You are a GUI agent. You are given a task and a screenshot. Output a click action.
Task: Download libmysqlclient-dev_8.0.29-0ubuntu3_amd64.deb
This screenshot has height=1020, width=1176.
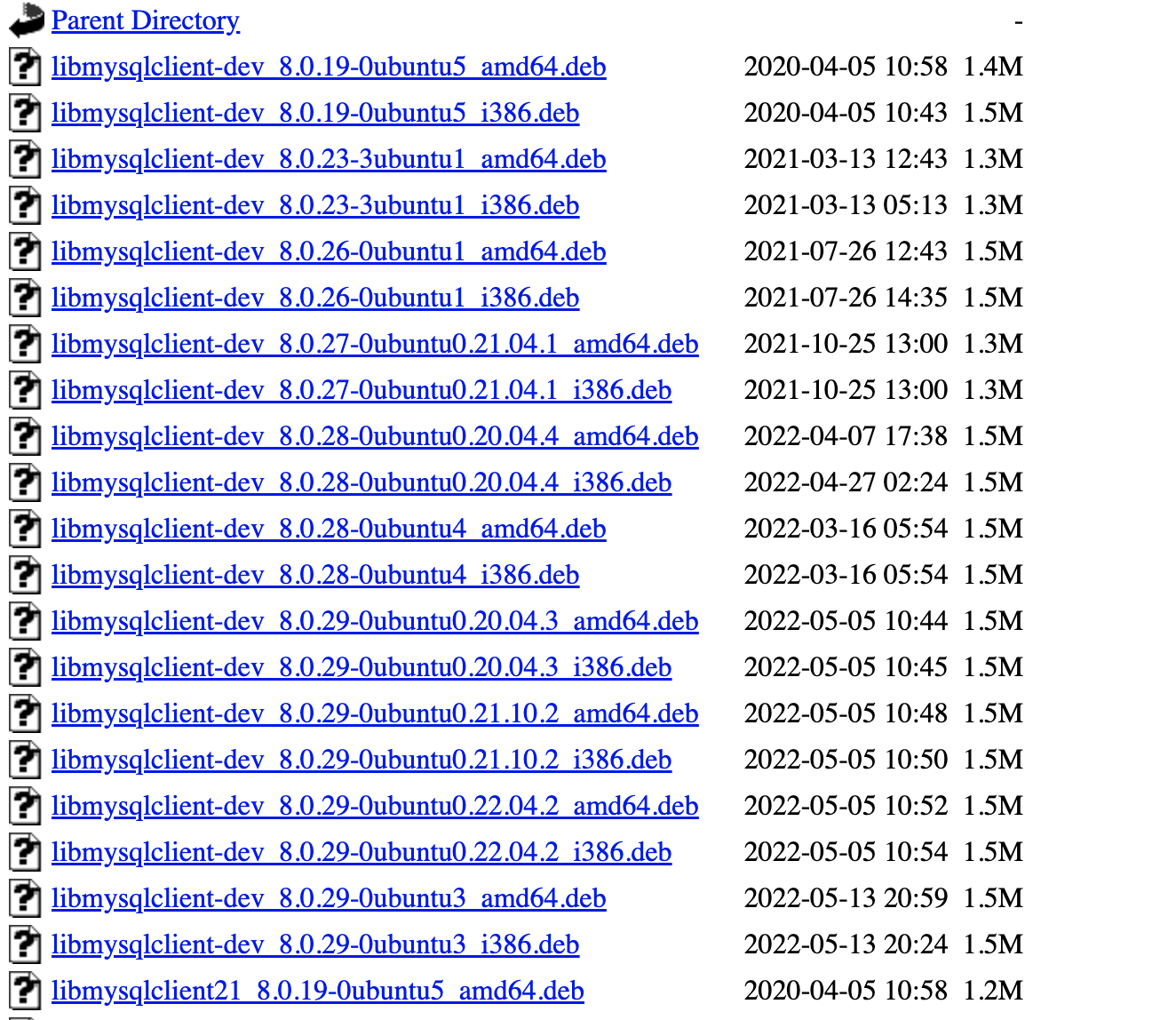(329, 898)
